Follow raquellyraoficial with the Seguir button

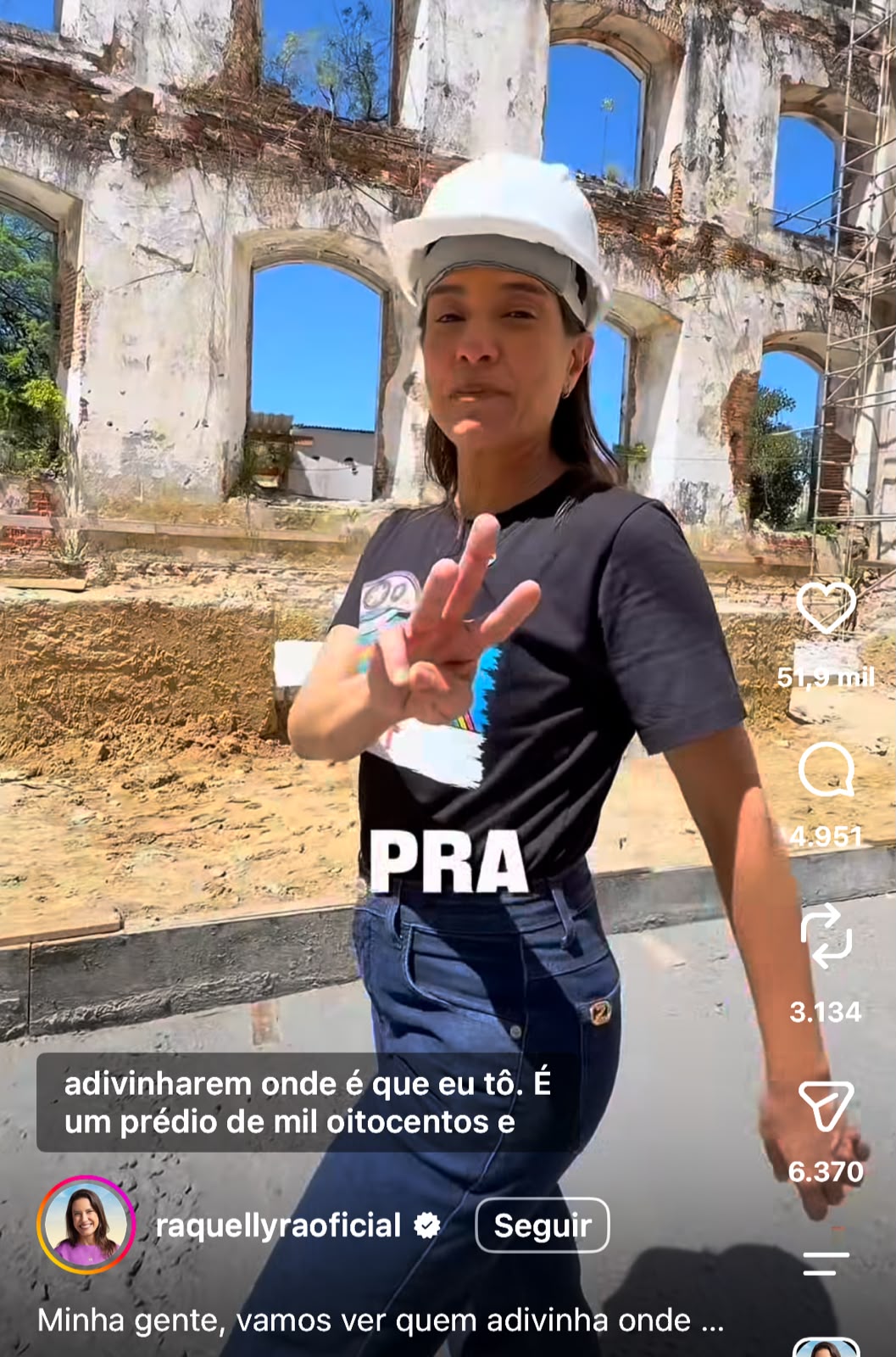coord(543,1226)
